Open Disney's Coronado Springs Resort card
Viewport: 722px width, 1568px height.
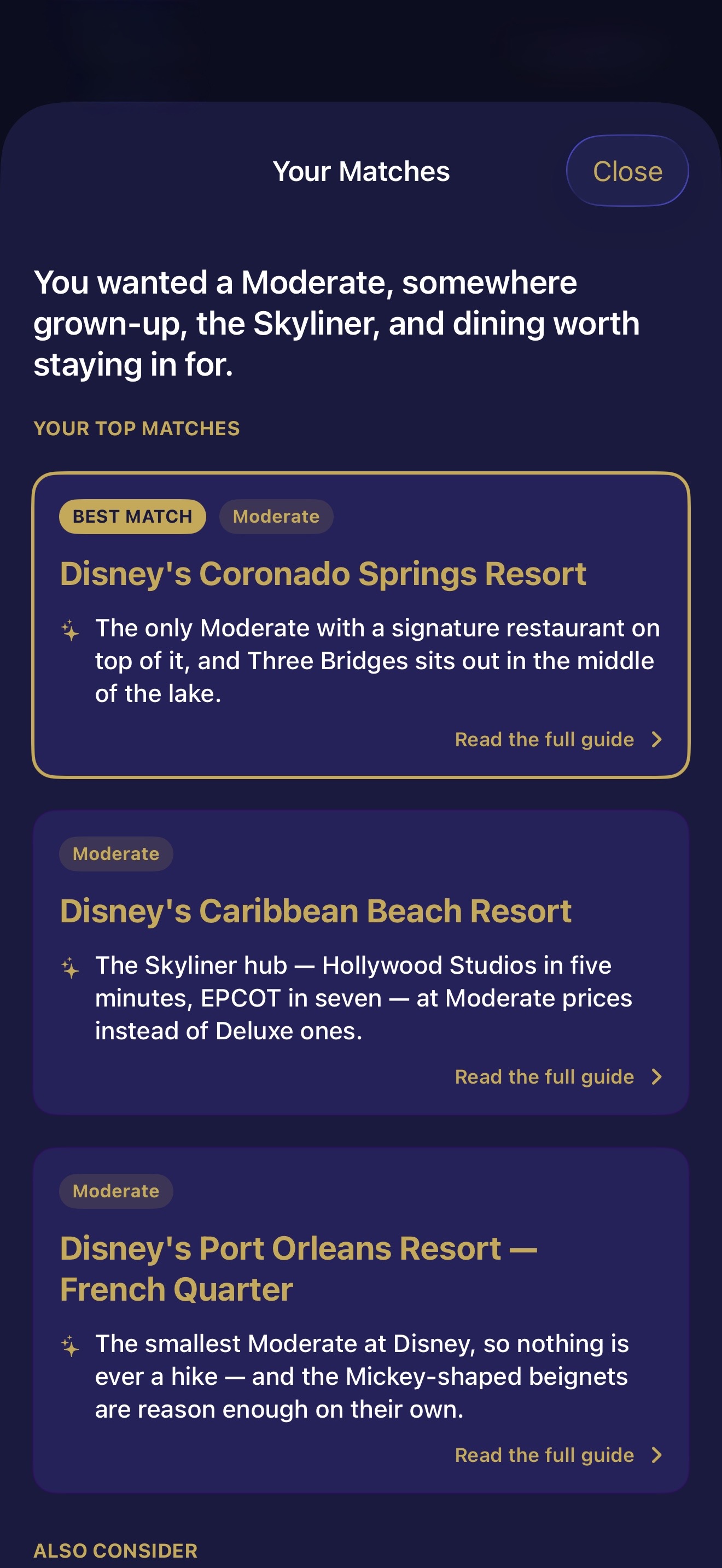[x=361, y=625]
